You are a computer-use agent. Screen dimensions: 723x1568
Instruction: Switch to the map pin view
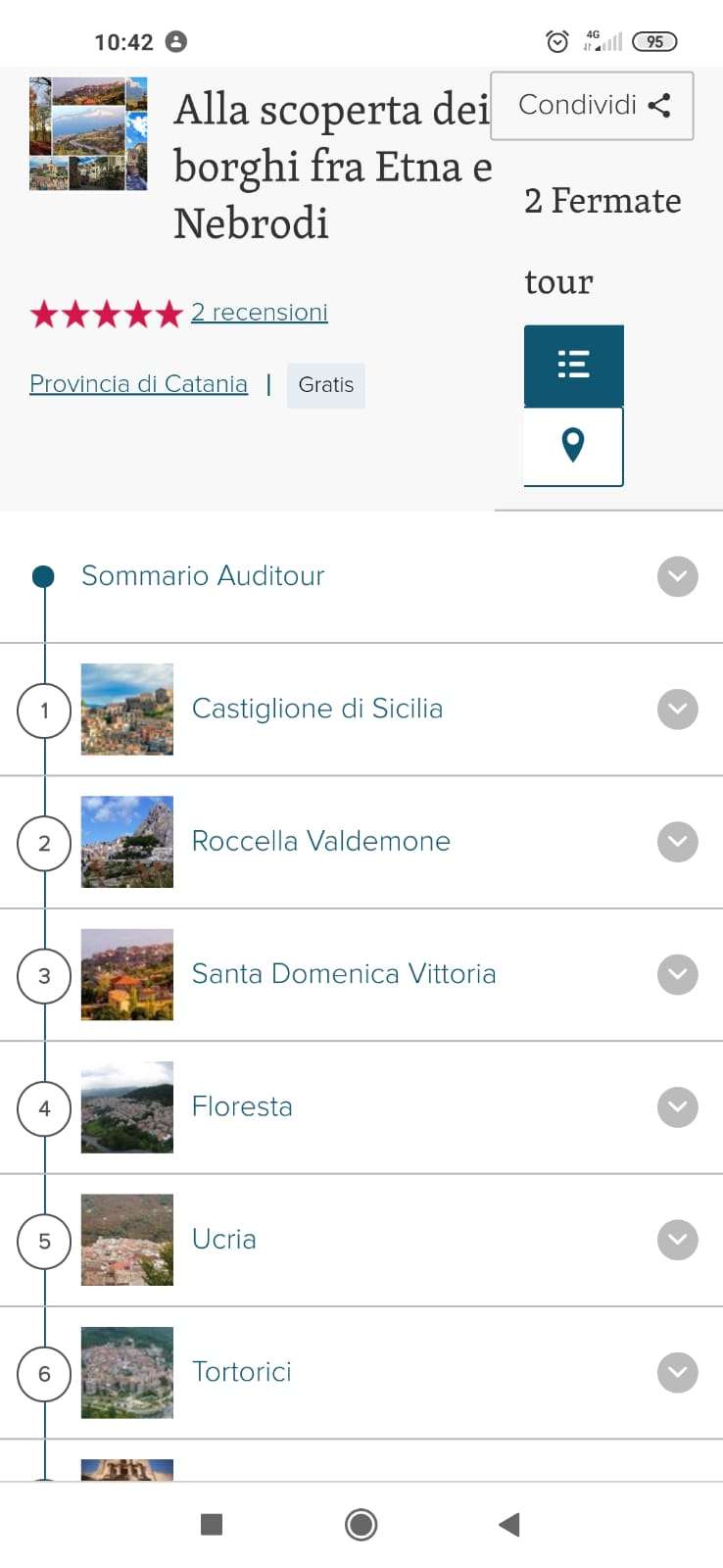pos(573,446)
